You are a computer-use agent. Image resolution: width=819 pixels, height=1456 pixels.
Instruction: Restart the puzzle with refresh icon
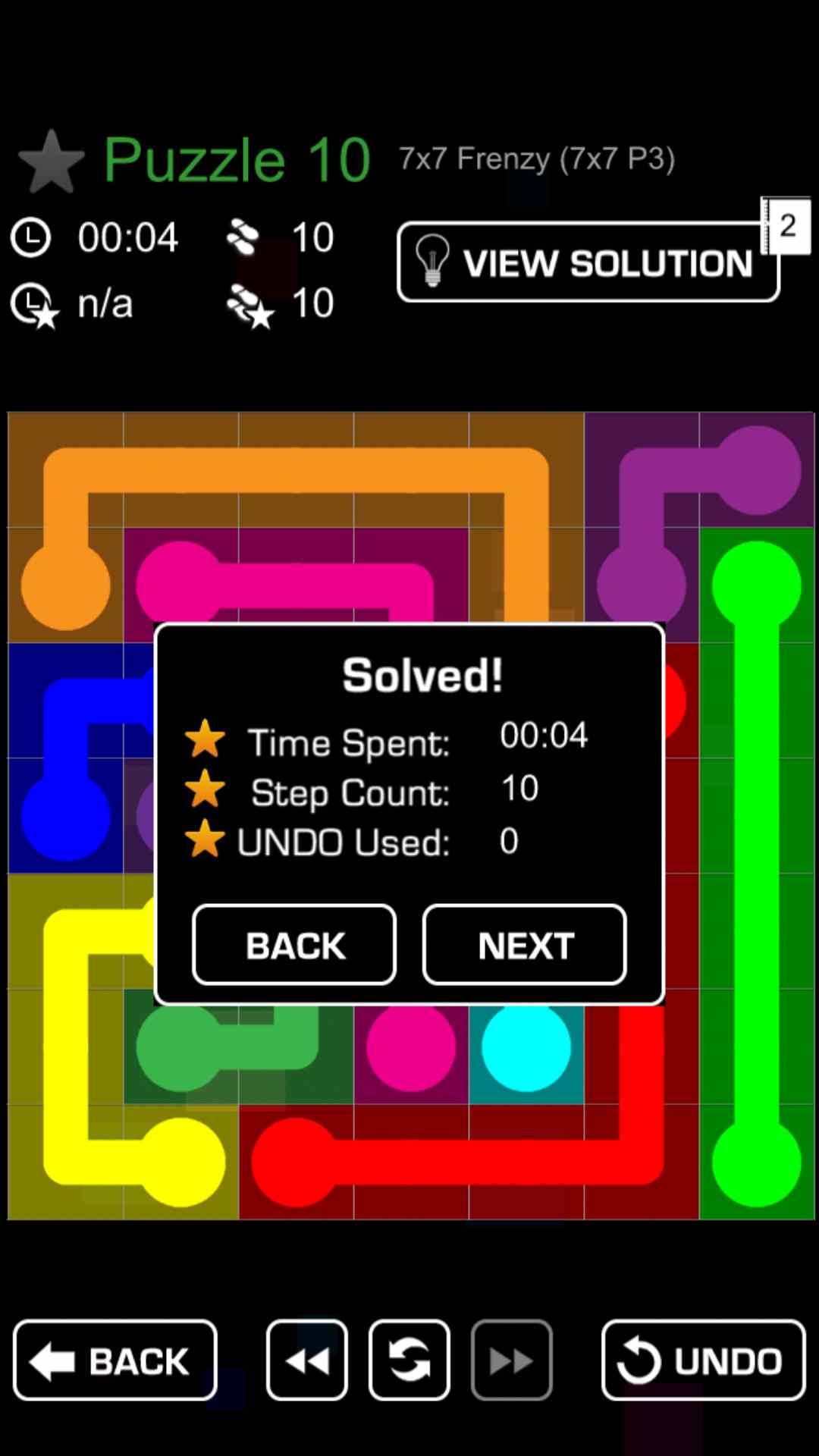(x=409, y=1360)
